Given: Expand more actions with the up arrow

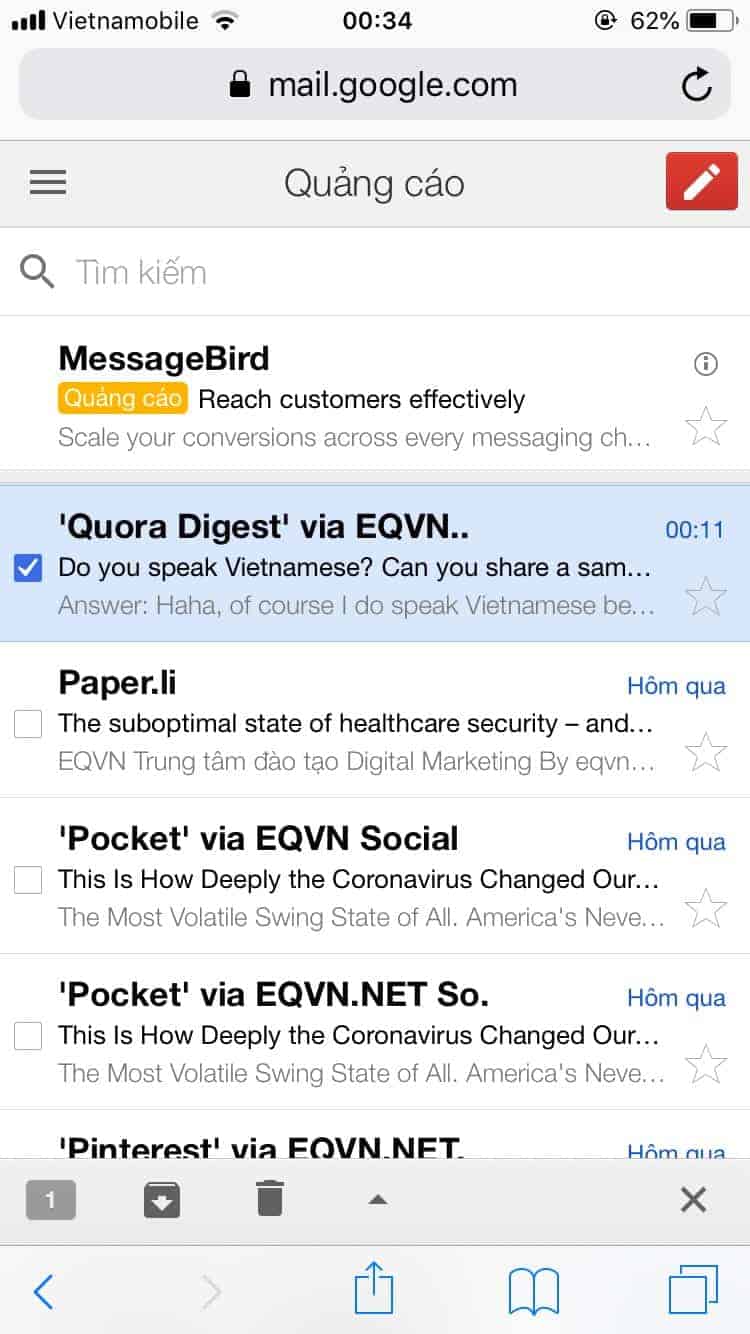Looking at the screenshot, I should tap(377, 1200).
